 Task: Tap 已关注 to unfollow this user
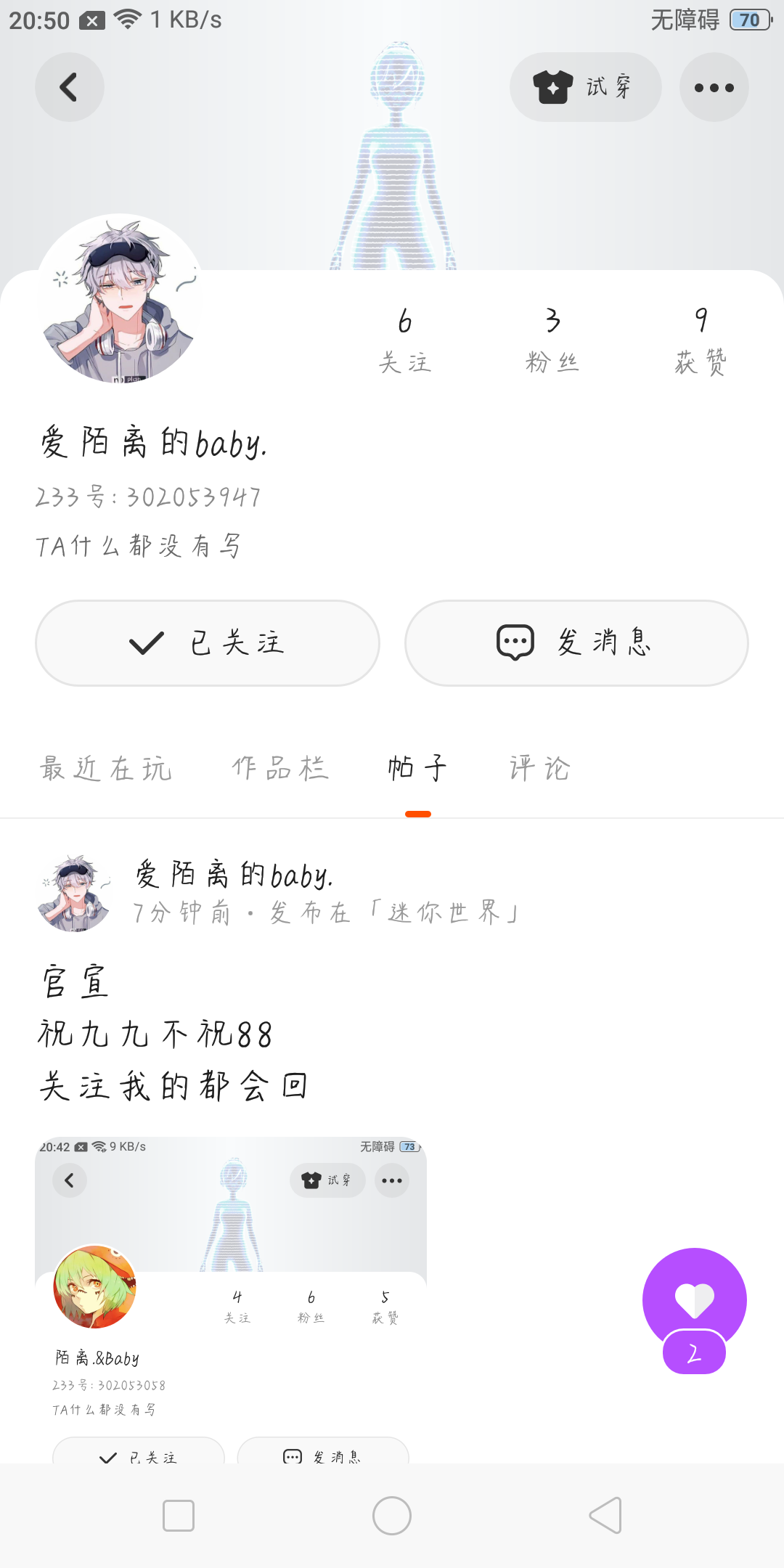point(208,642)
